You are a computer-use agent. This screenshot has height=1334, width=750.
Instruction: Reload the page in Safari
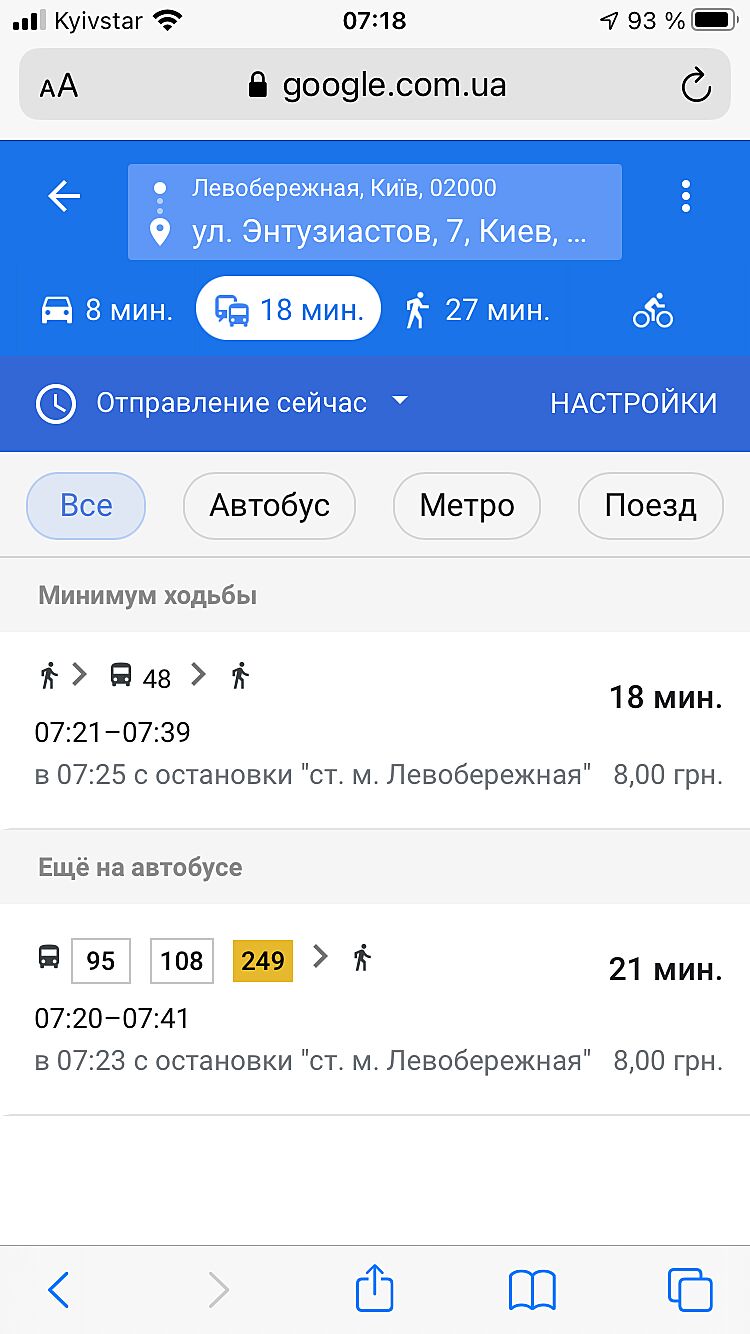tap(696, 86)
